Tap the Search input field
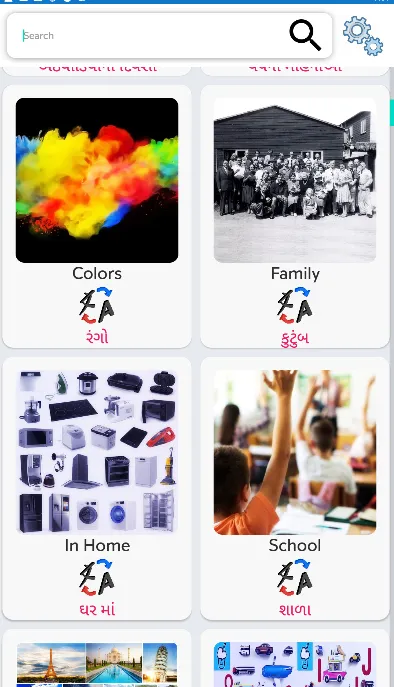Screen dimensions: 394x687 click(x=149, y=35)
